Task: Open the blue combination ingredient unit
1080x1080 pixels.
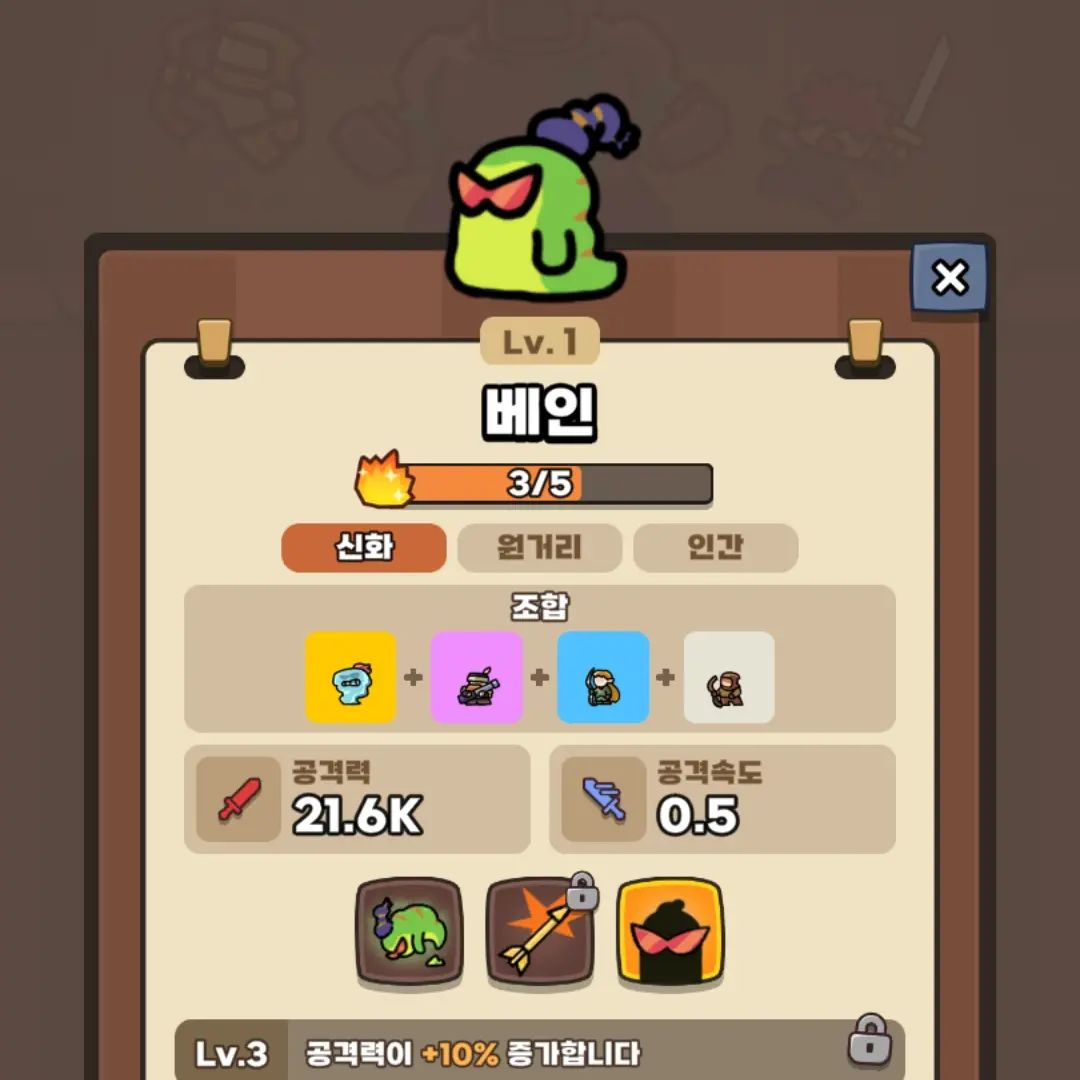Action: click(603, 677)
